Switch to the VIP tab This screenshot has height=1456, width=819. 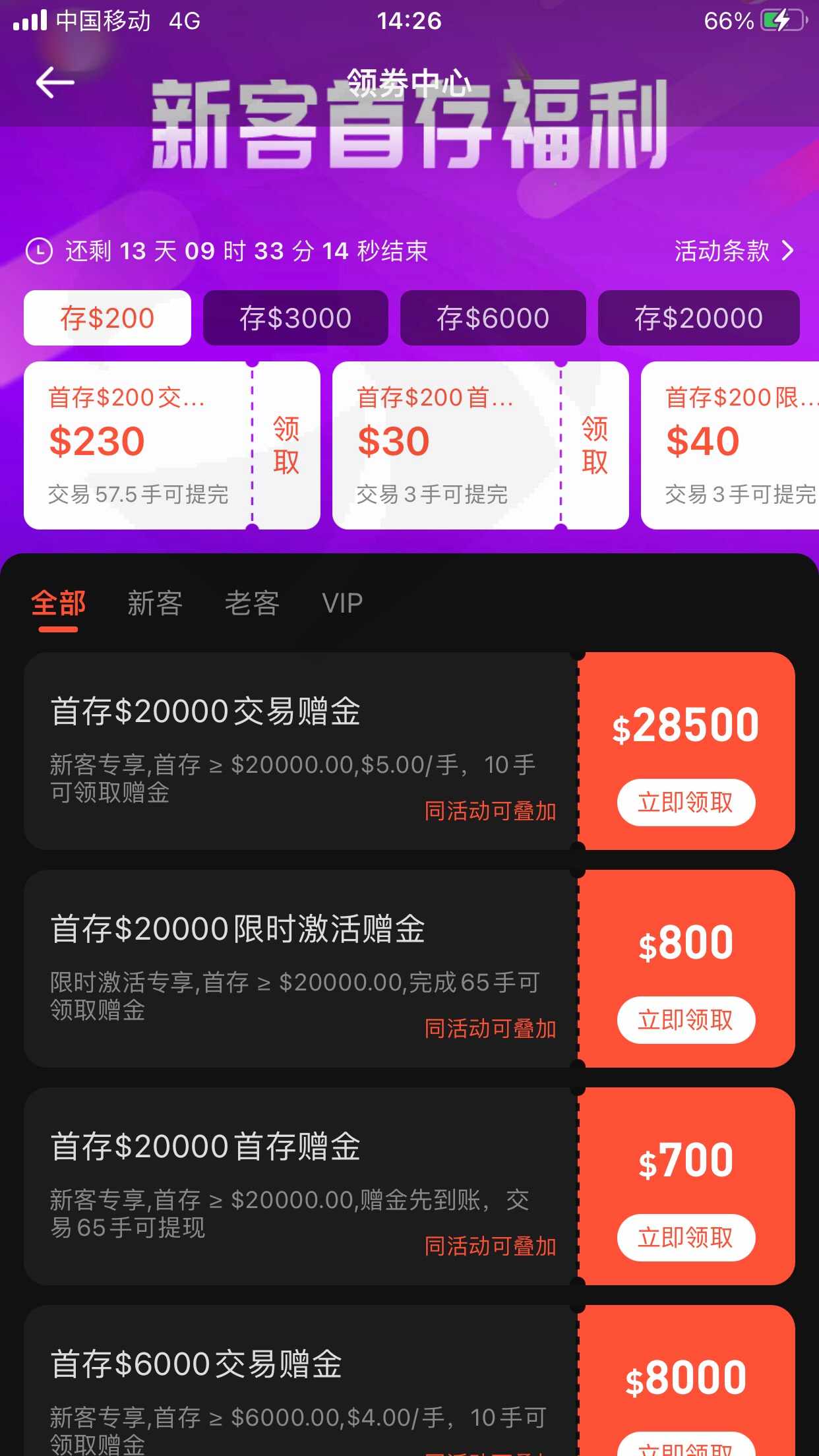point(342,603)
